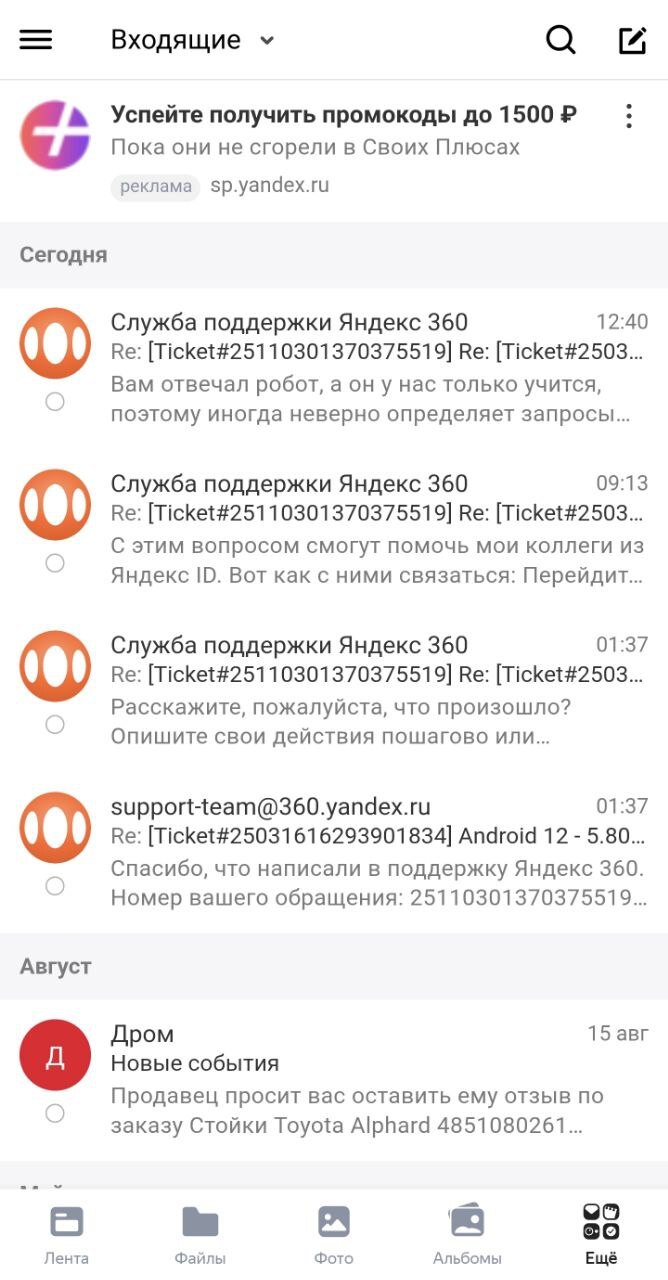This screenshot has height=1280, width=668.
Task: Compose a new email
Action: (x=632, y=40)
